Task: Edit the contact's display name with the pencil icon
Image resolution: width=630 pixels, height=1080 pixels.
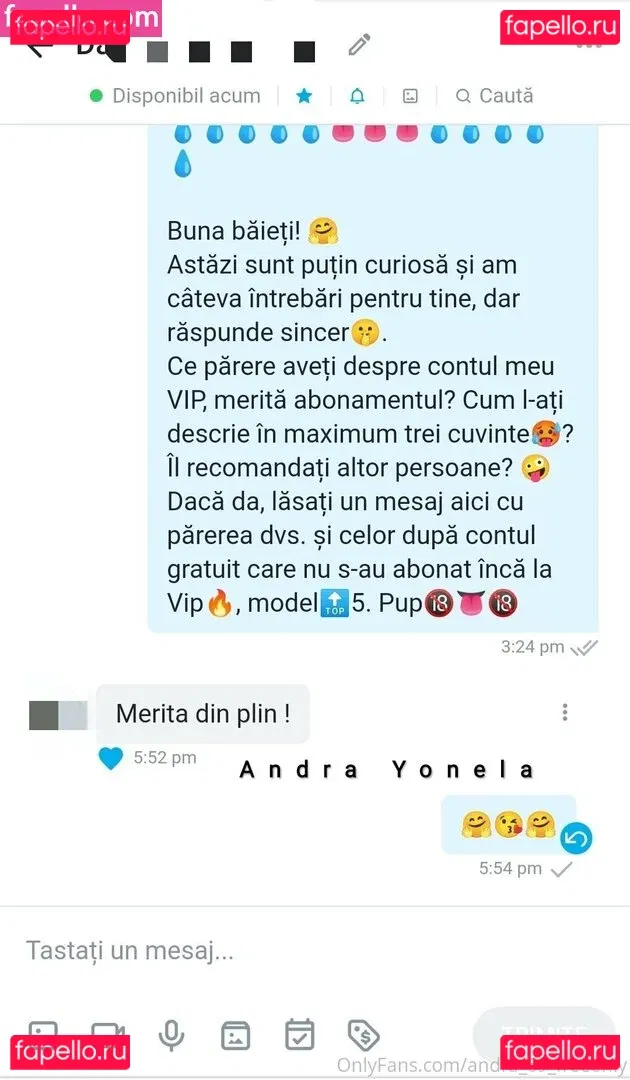Action: [x=359, y=45]
